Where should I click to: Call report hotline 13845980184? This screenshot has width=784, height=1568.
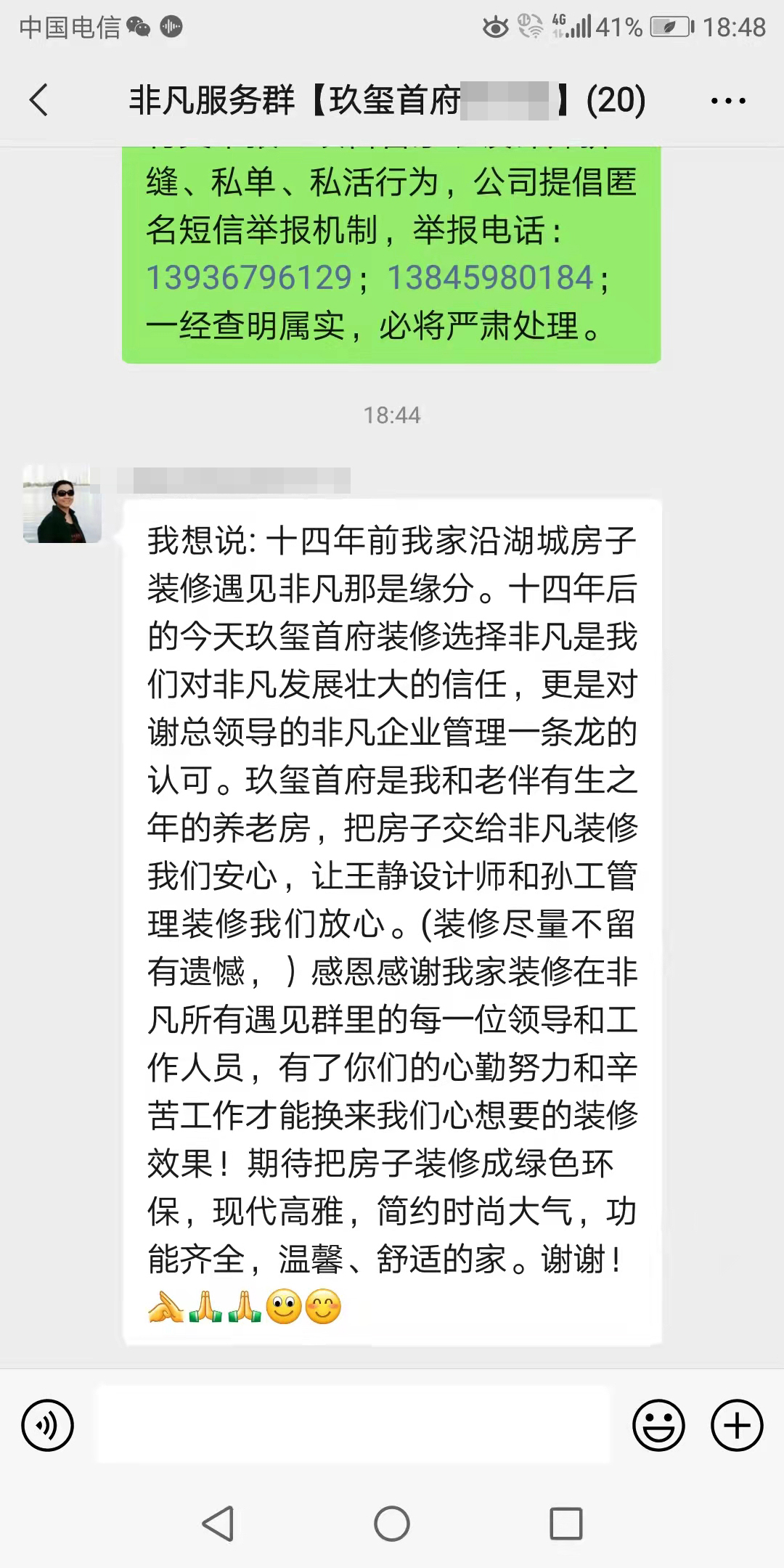point(494,276)
